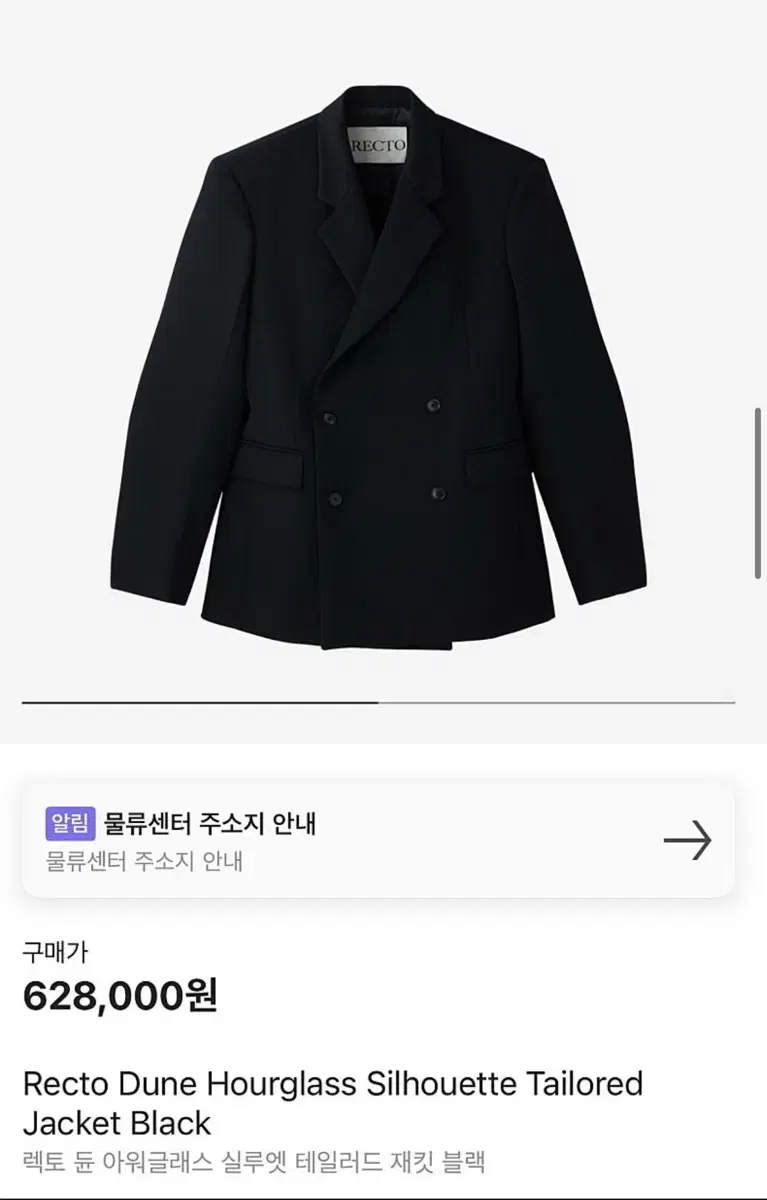Tap the arrow on the 알림 notice
The image size is (767, 1200).
[687, 841]
